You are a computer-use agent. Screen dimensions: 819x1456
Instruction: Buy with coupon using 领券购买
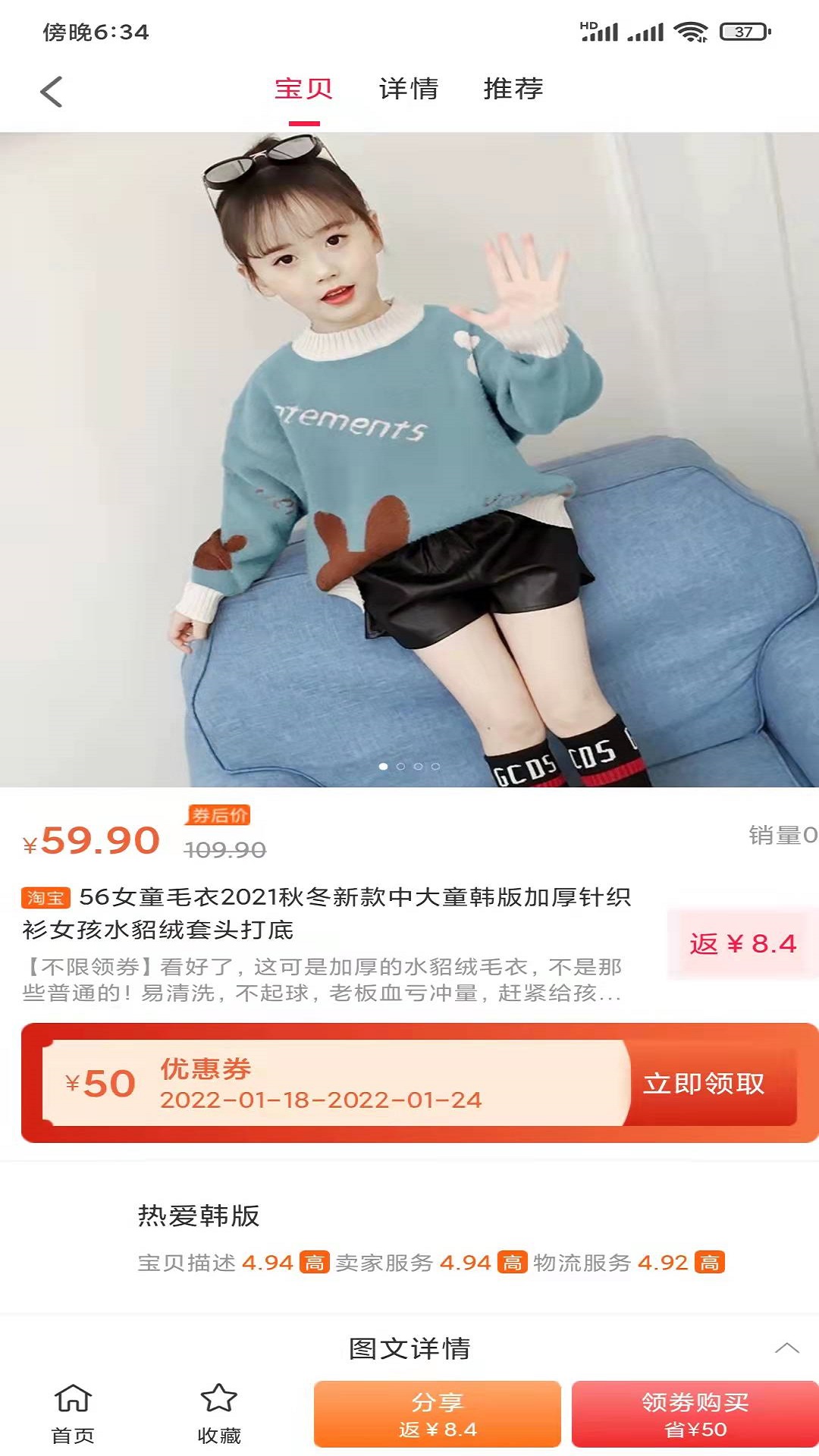695,1414
